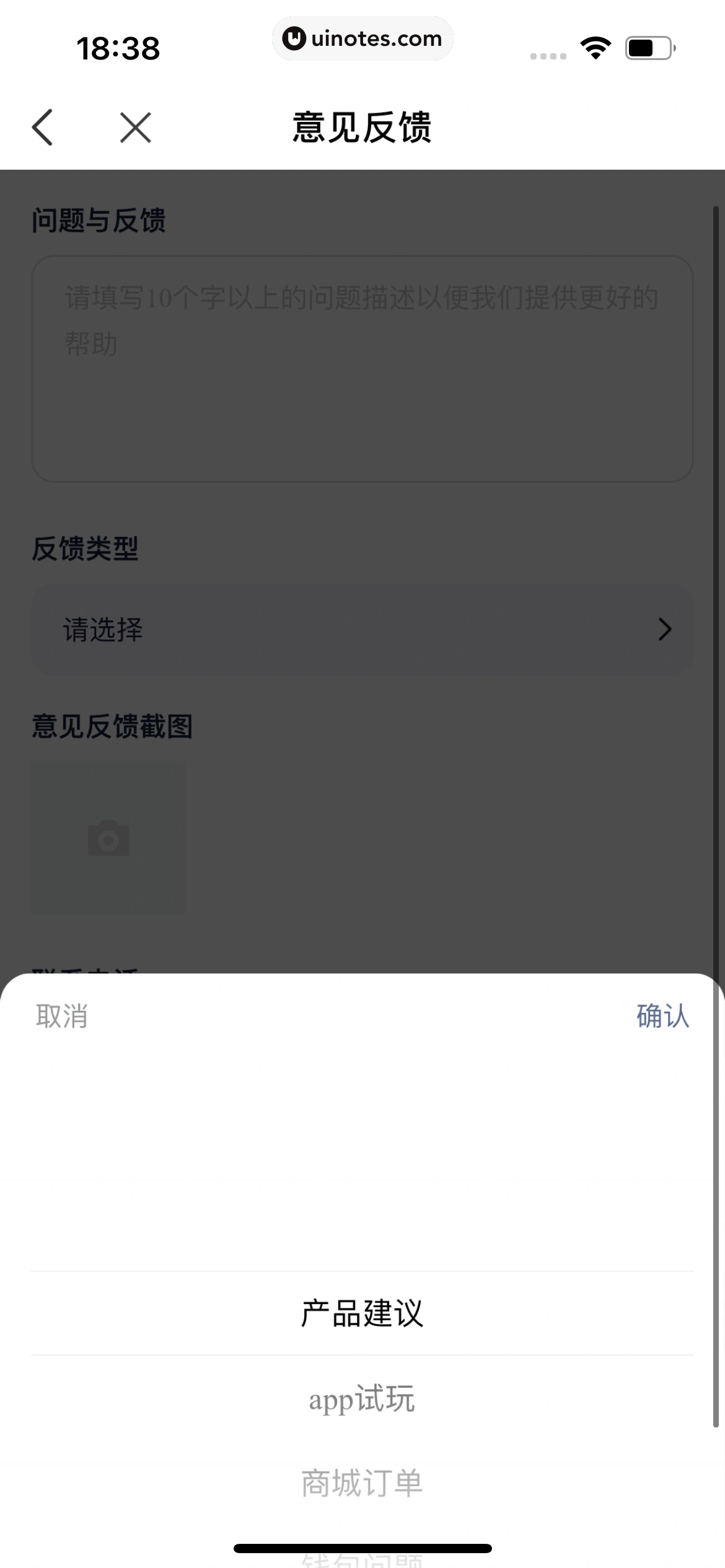
Task: Choose the 产品建议 option
Action: point(362,1313)
